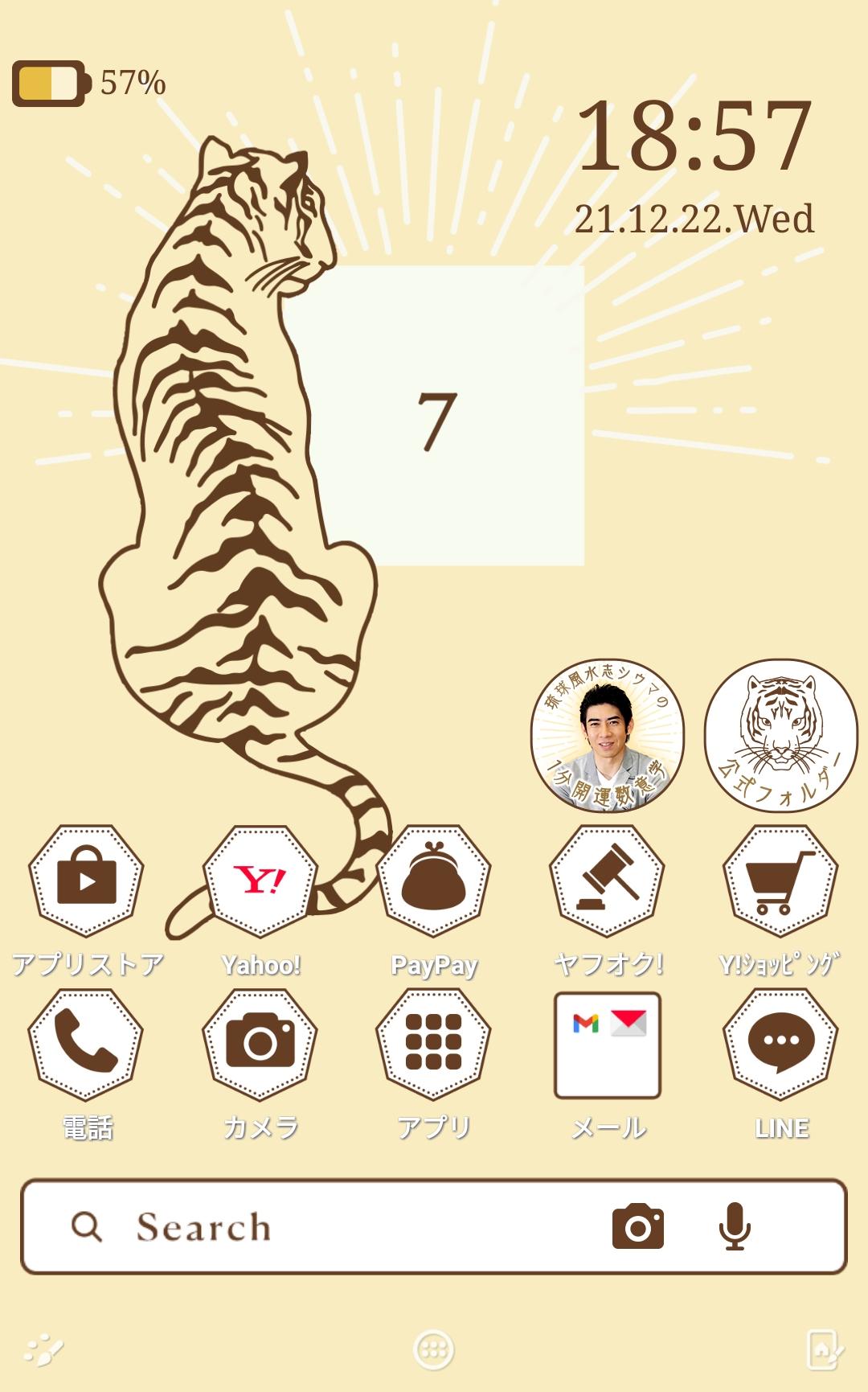Launch the カメラ app
The image size is (868, 1392).
click(260, 1045)
